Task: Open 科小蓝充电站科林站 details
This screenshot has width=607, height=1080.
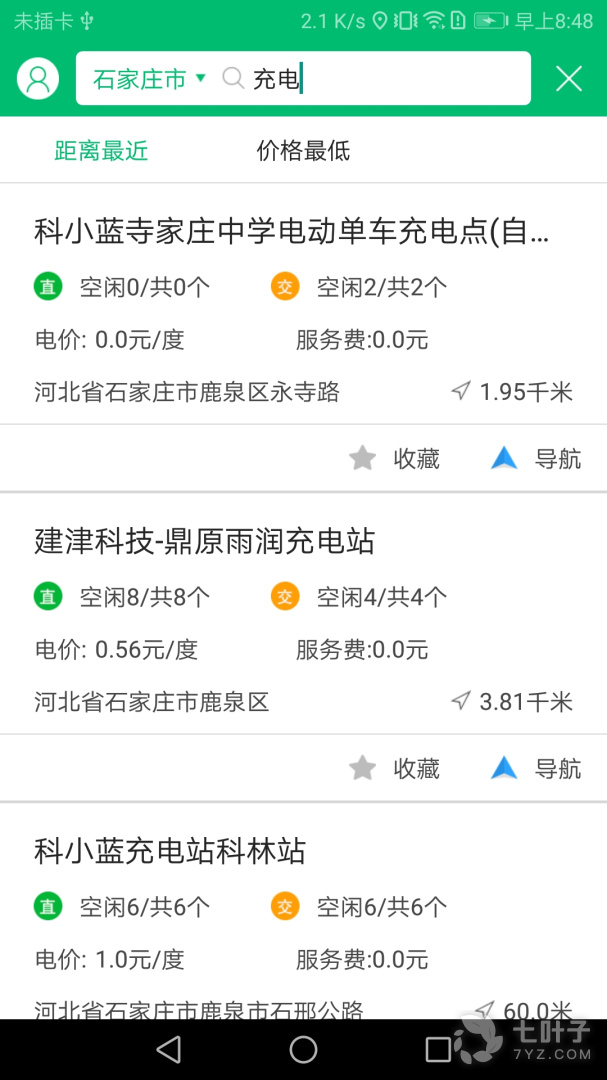Action: [170, 852]
